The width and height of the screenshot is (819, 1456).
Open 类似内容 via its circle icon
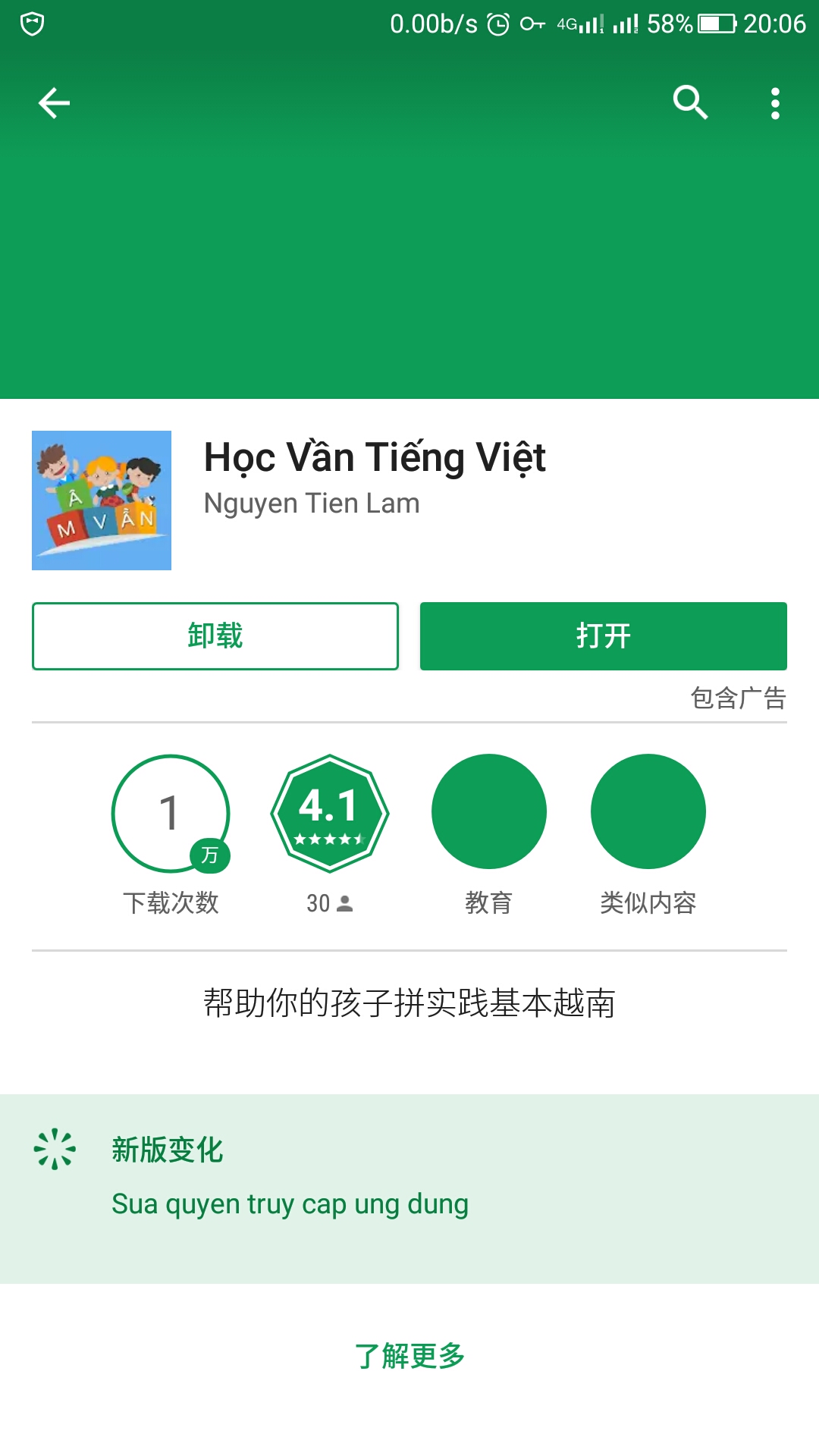(x=648, y=811)
